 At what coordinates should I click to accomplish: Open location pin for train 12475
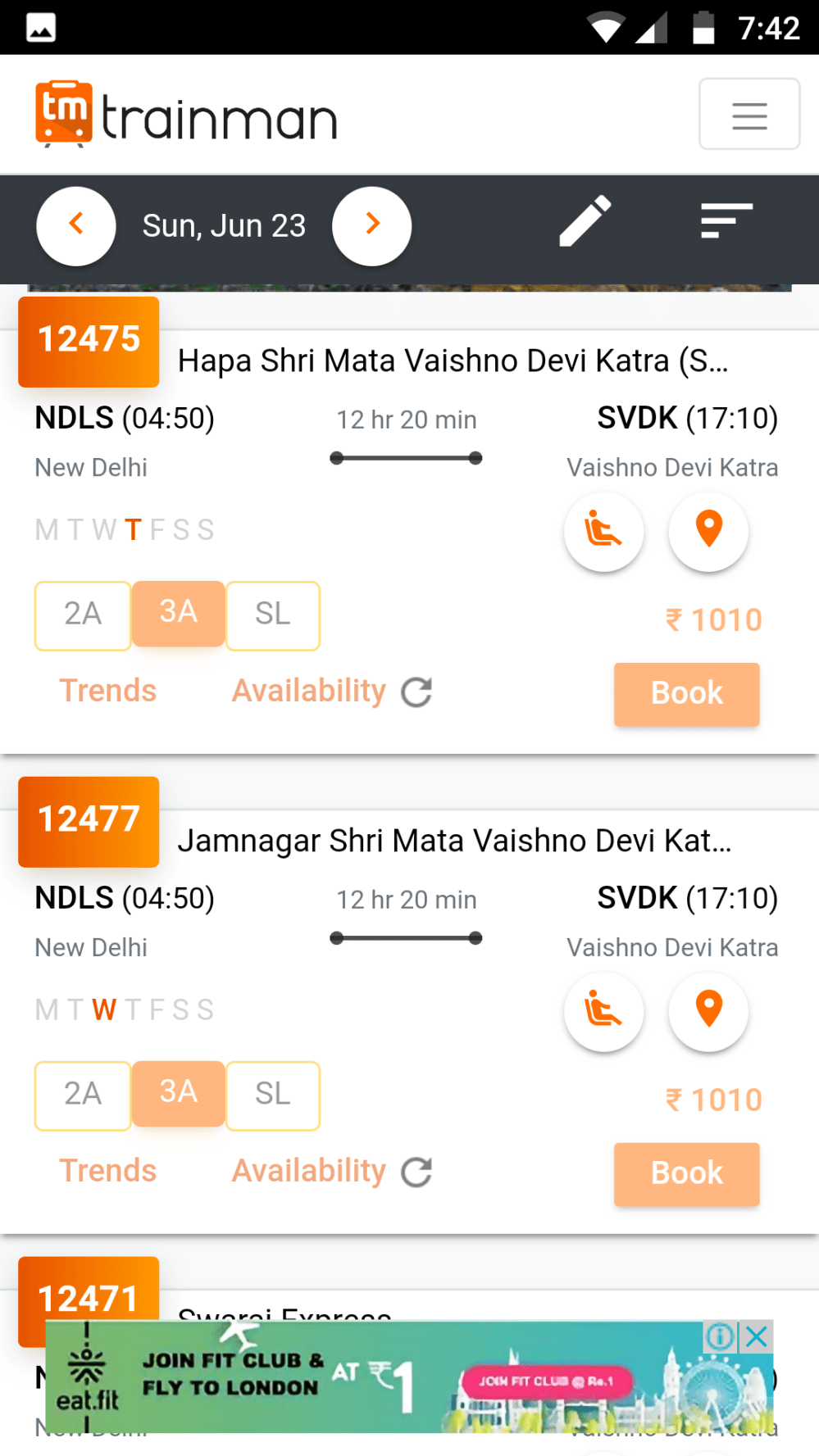[x=708, y=530]
